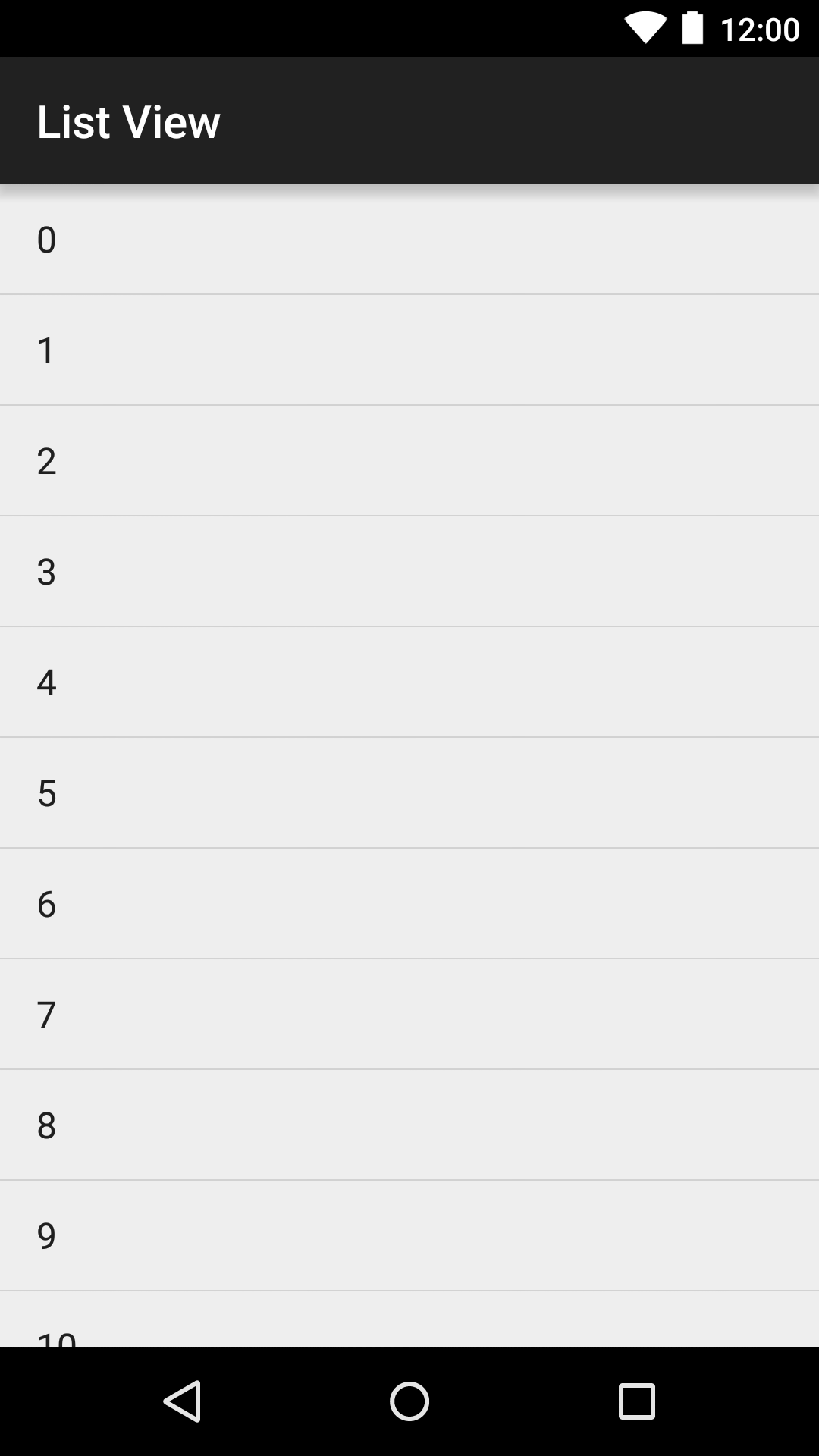Select list item 2
The width and height of the screenshot is (819, 1456).
pos(409,460)
